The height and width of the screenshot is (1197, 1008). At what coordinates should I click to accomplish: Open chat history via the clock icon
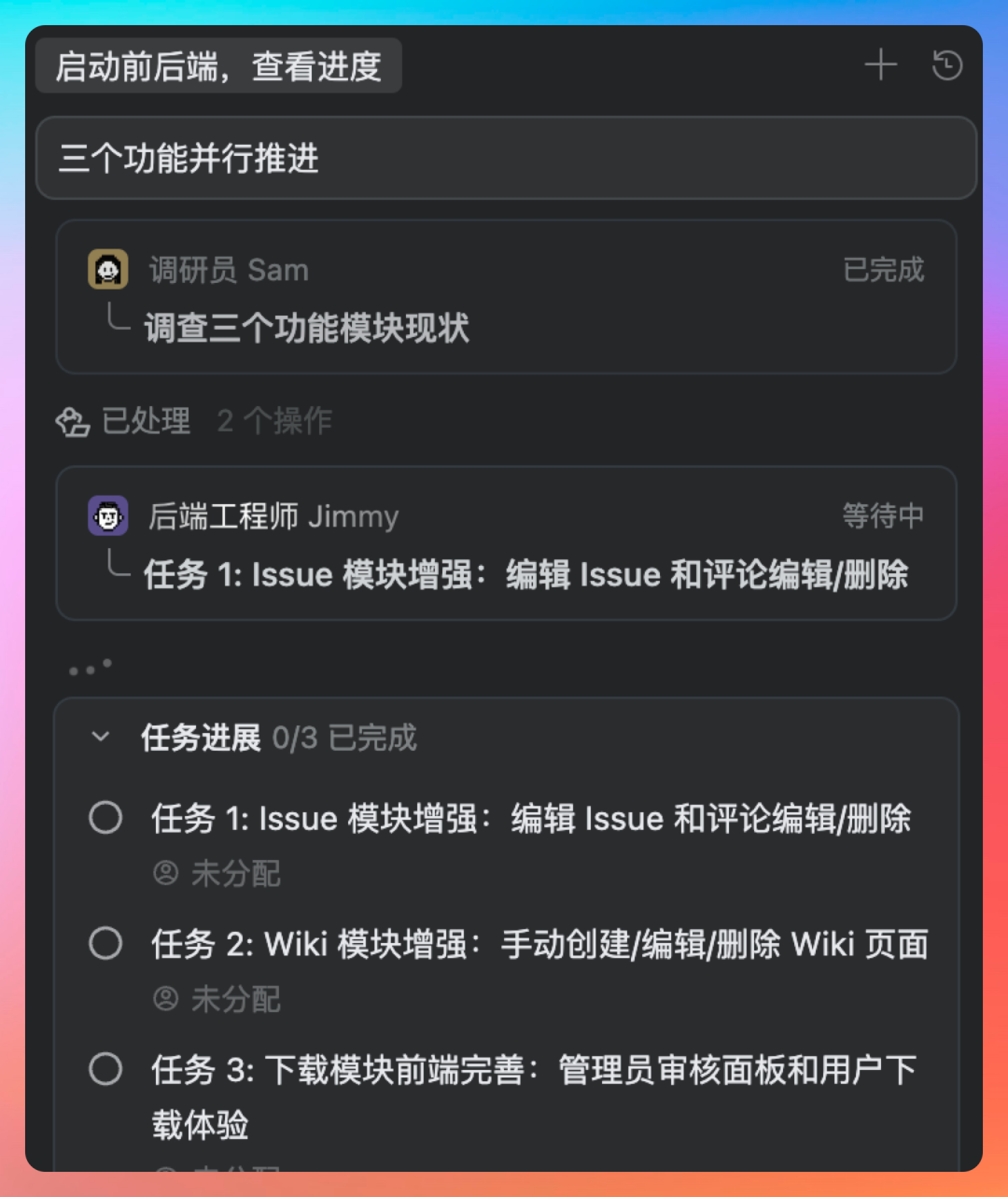point(946,64)
